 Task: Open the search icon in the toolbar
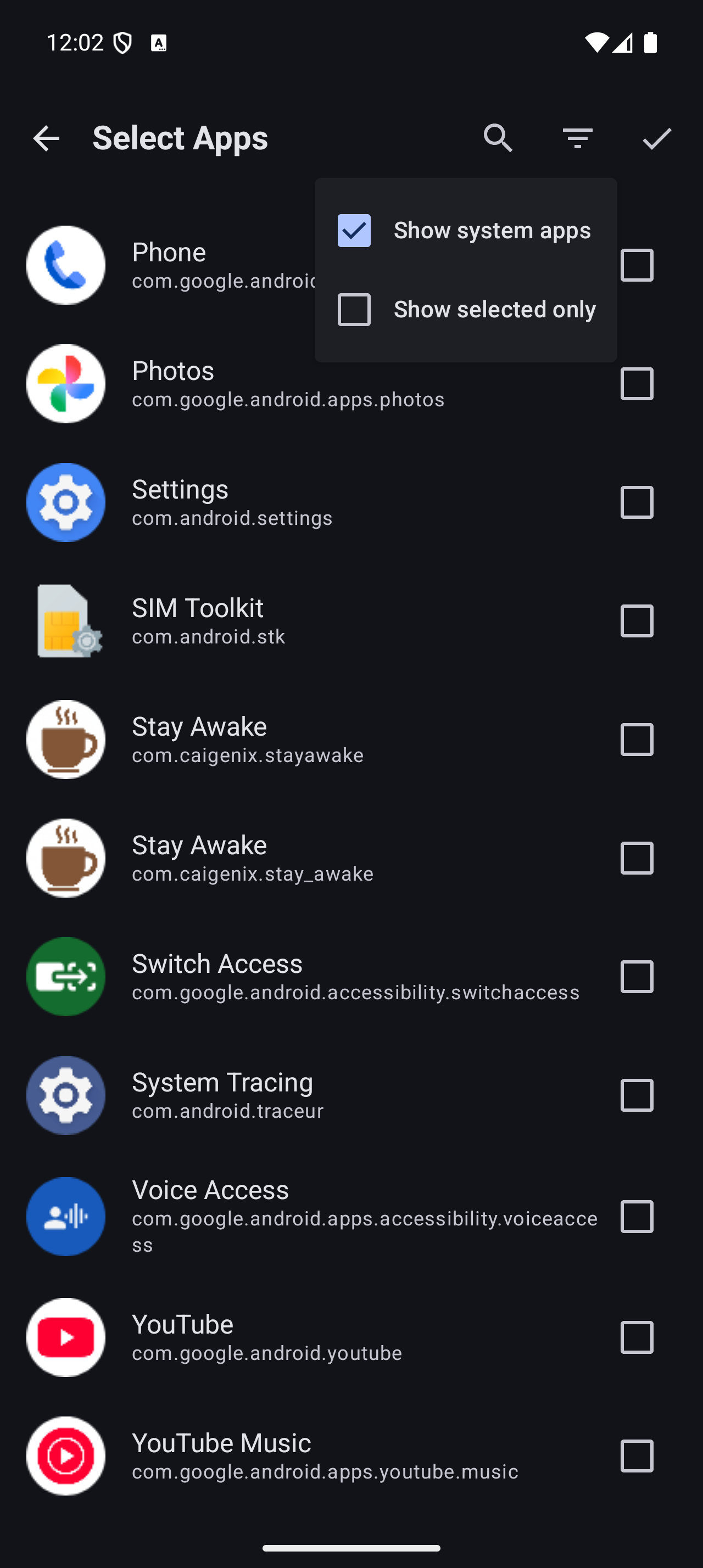pos(498,138)
